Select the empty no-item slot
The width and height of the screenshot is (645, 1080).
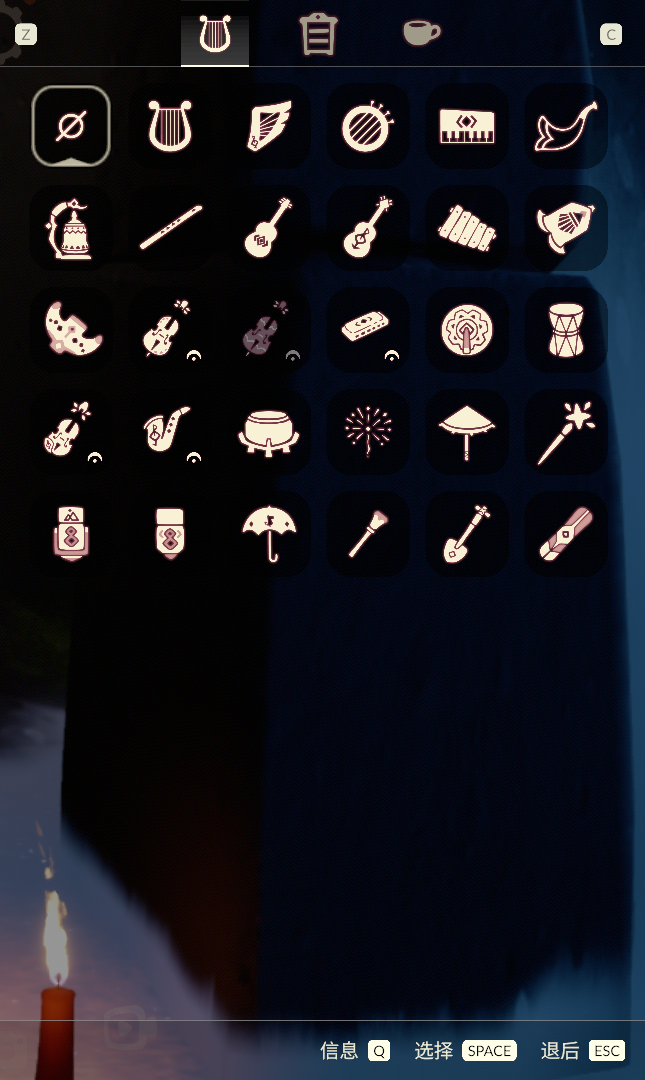71,126
